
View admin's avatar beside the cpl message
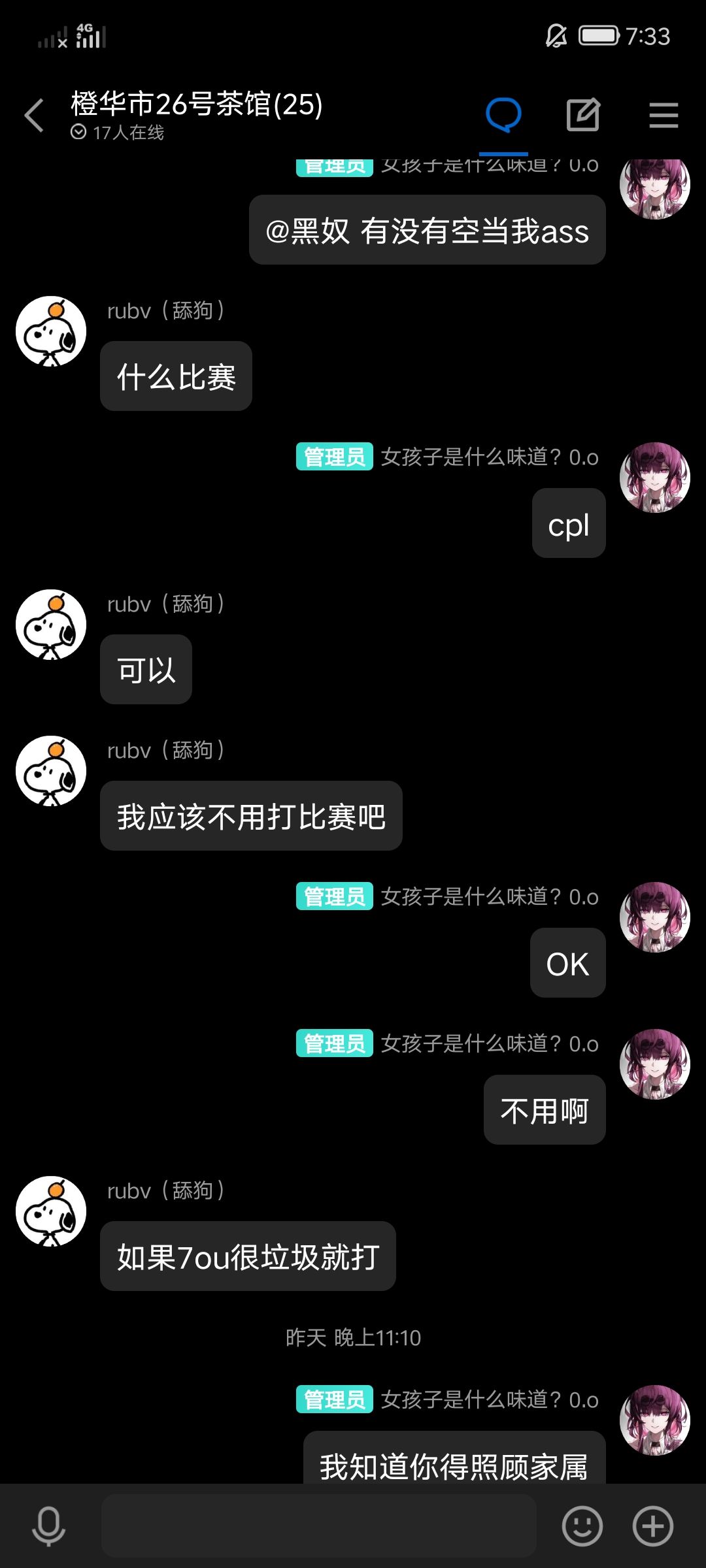pos(654,478)
